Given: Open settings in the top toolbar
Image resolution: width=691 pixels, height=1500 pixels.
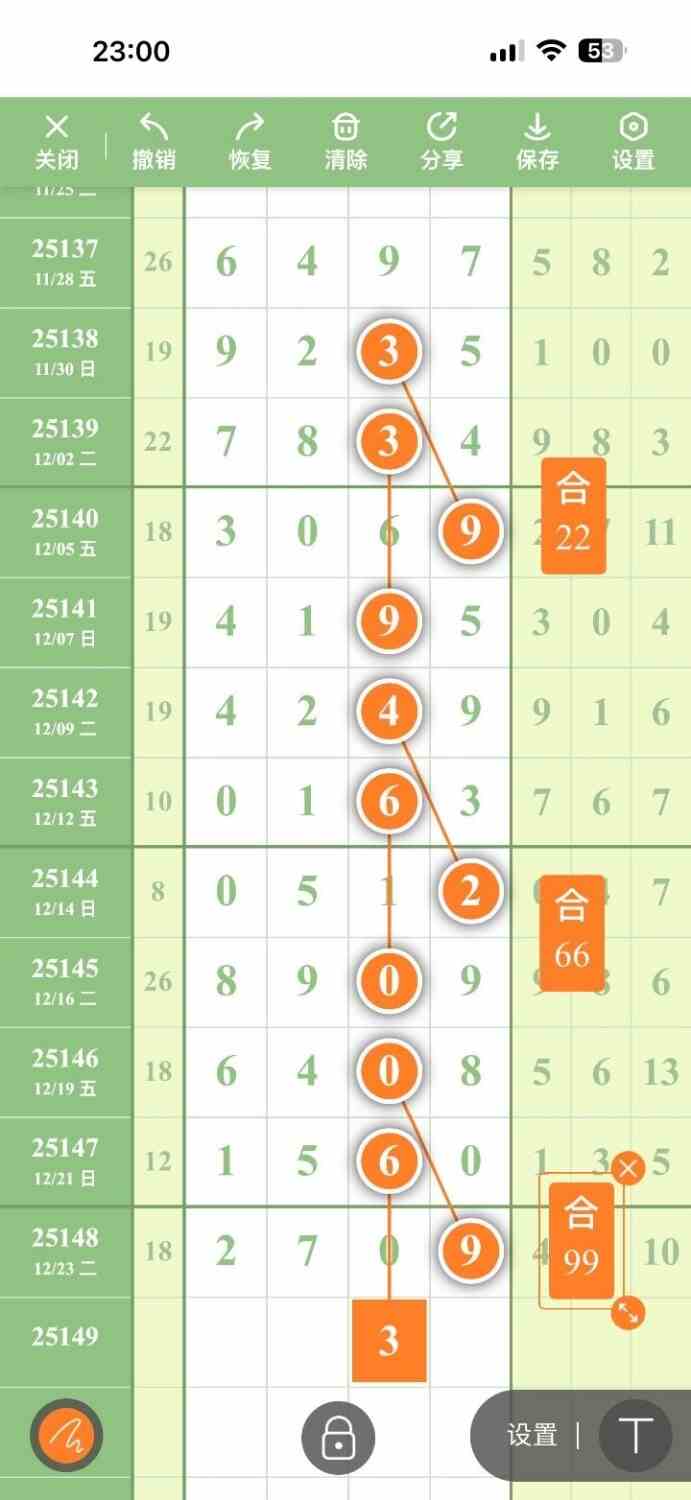Looking at the screenshot, I should point(633,141).
